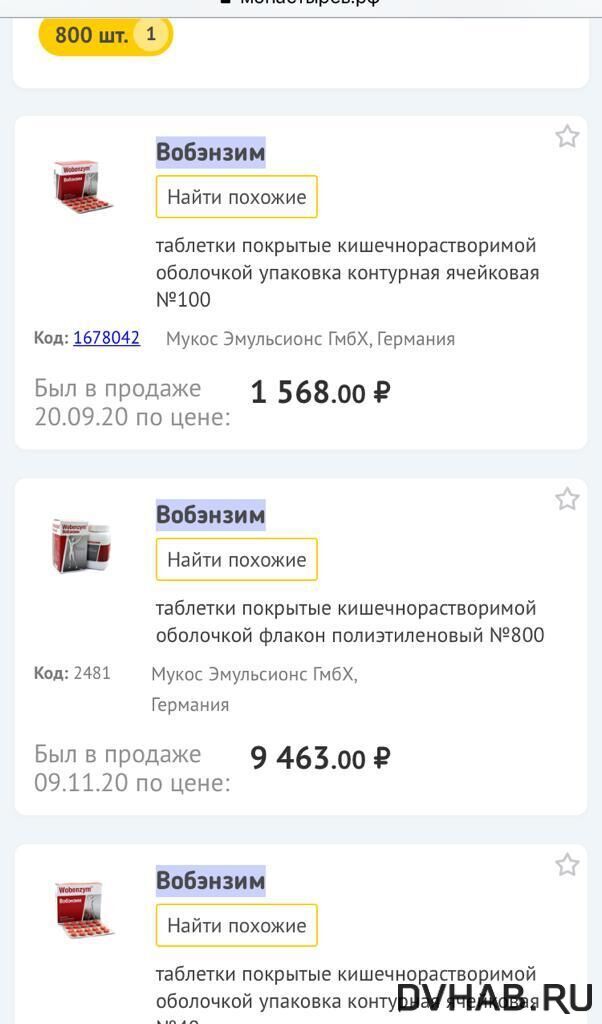Viewport: 602px width, 1024px height.
Task: Open the Вобэнзим title priced 9 463 ₽
Action: tap(211, 515)
